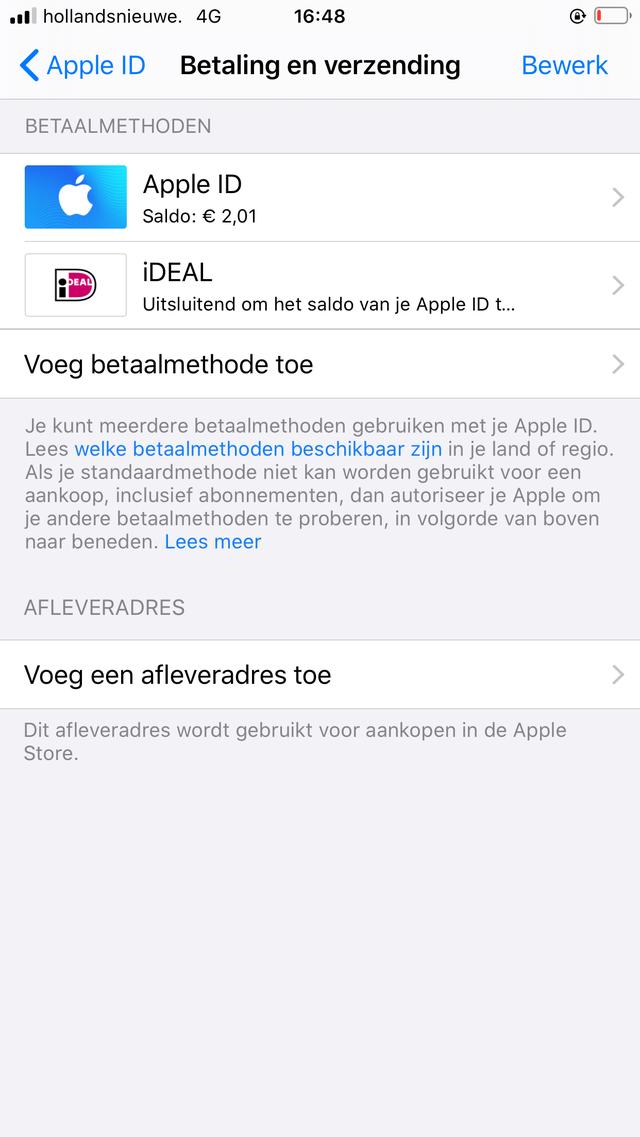Add a delivery address via Voeg een afleveradres toe
Image resolution: width=640 pixels, height=1137 pixels.
click(x=320, y=675)
